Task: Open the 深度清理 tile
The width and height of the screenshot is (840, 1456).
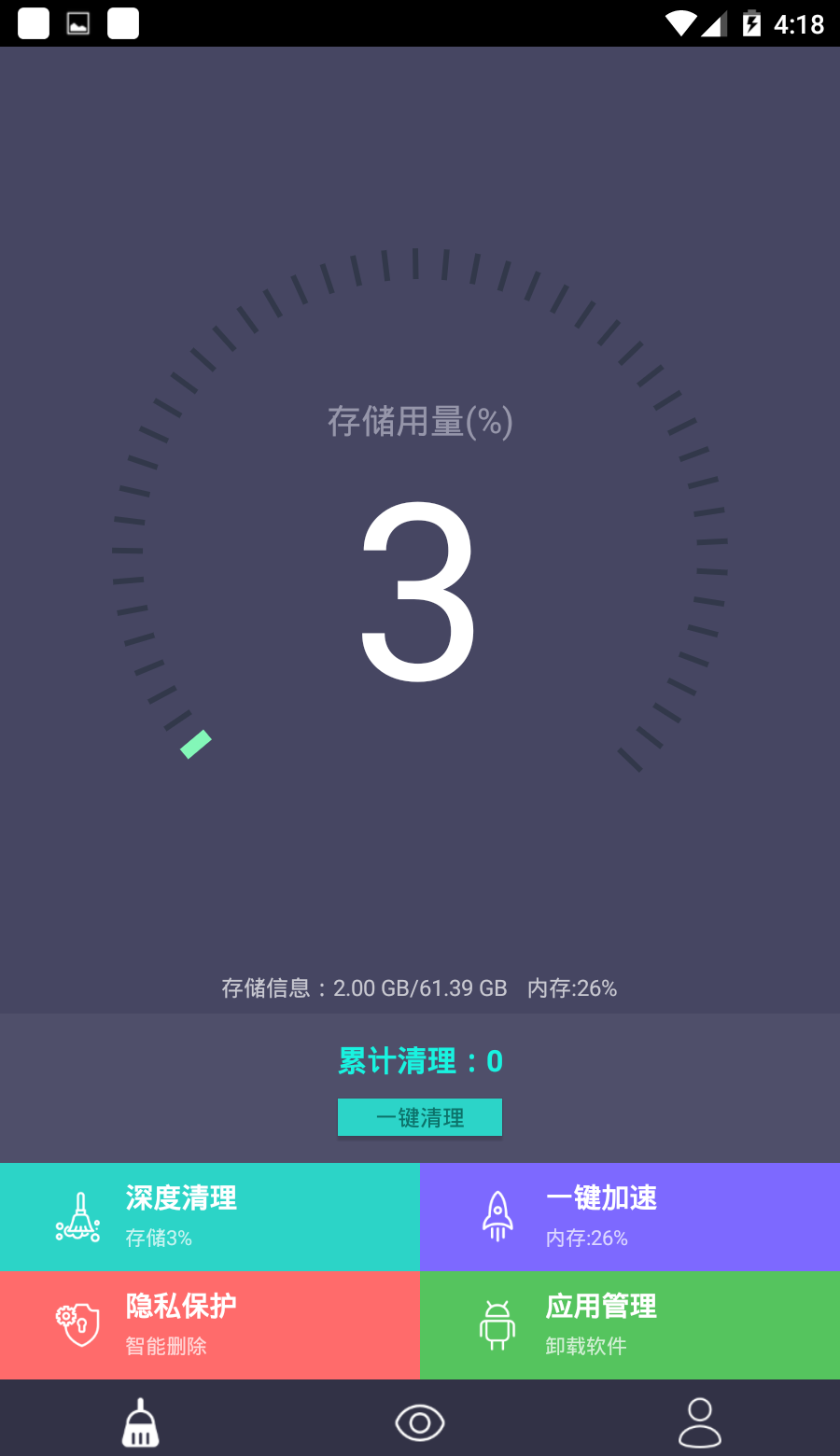Action: (x=210, y=1217)
